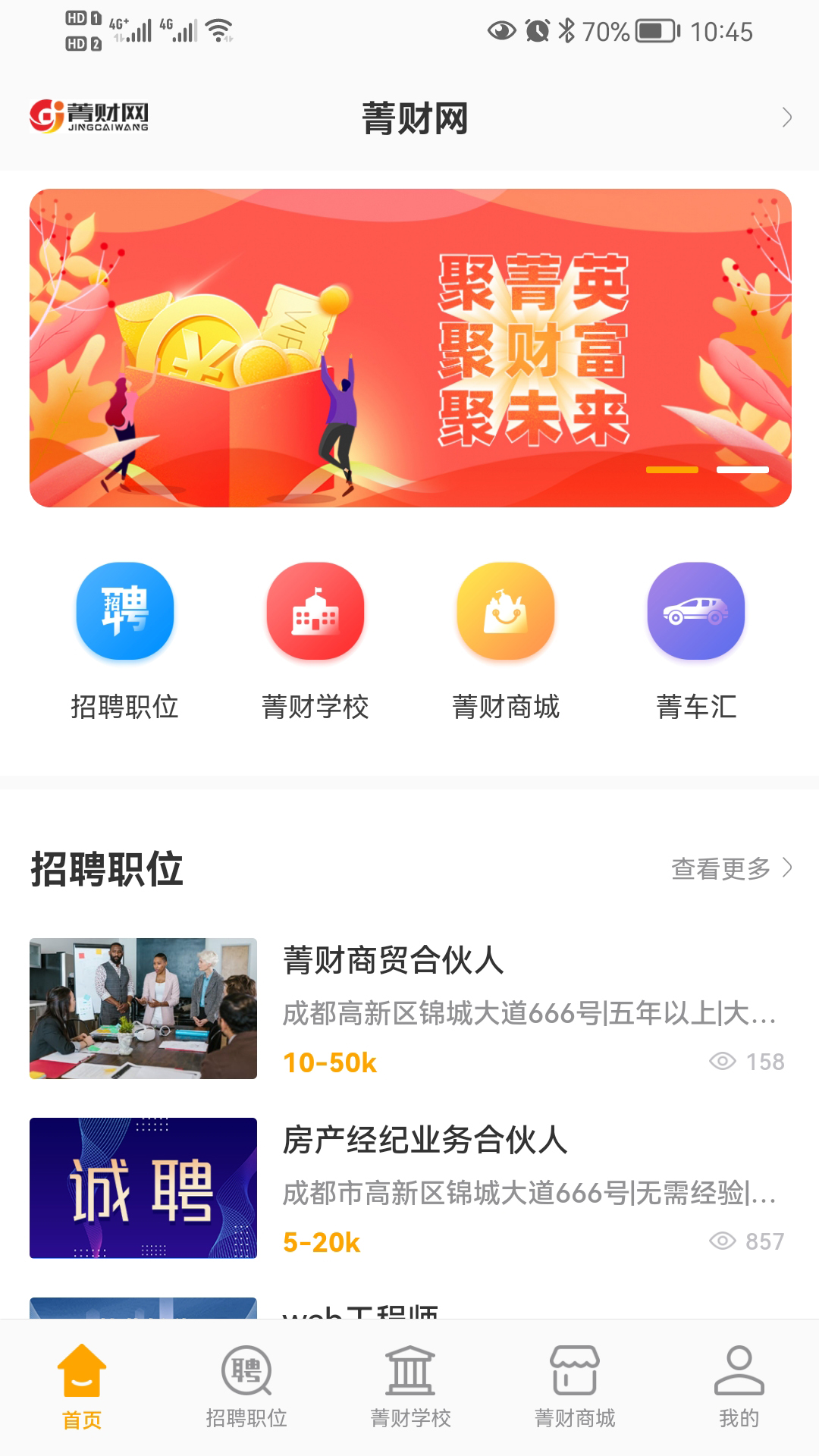The height and width of the screenshot is (1456, 819).
Task: Open the 菁财商城 shopping mall icon
Action: pos(506,611)
